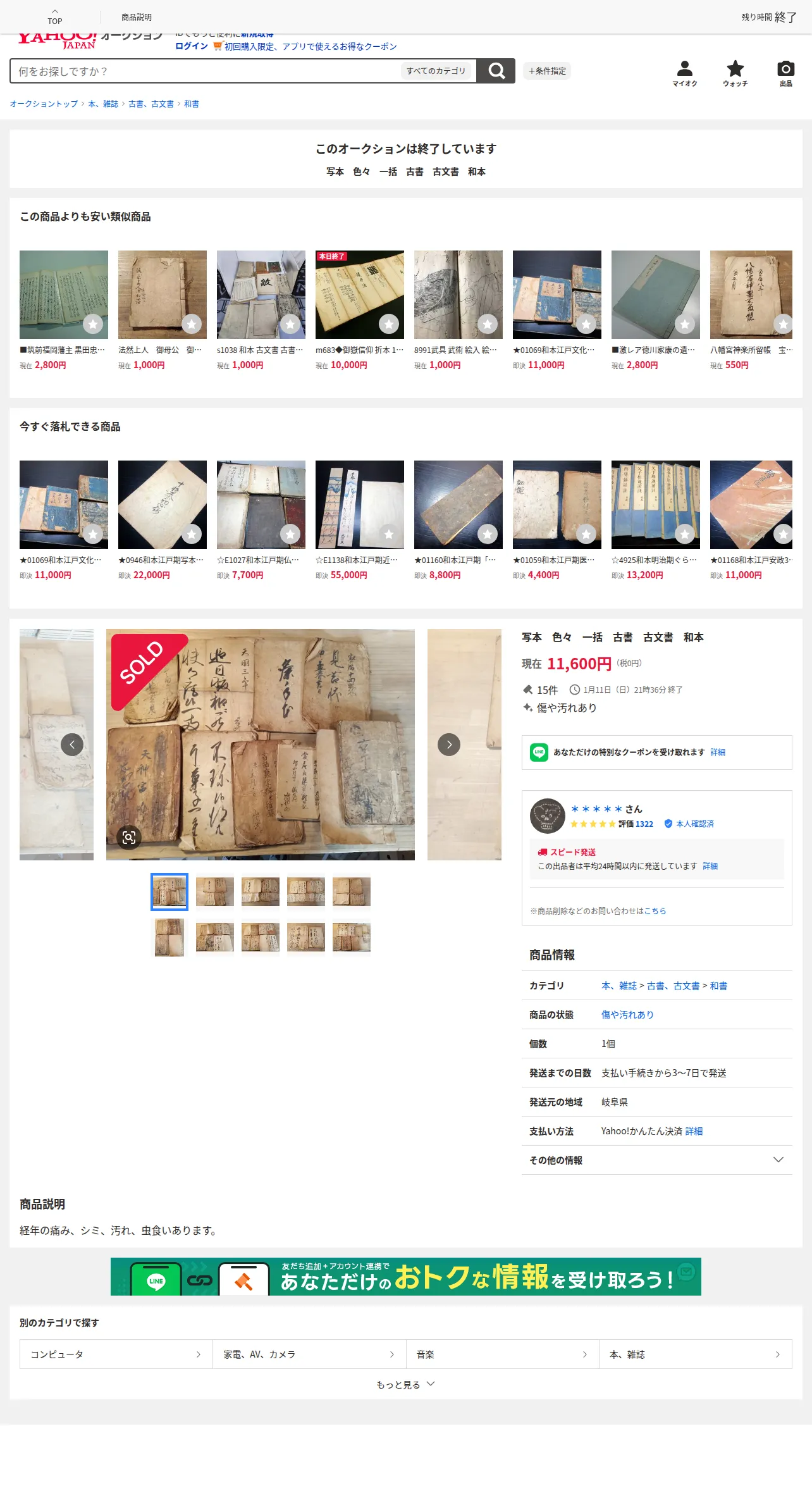
Task: Add m683 御嶽信仰 item to watchlist
Action: click(x=389, y=325)
